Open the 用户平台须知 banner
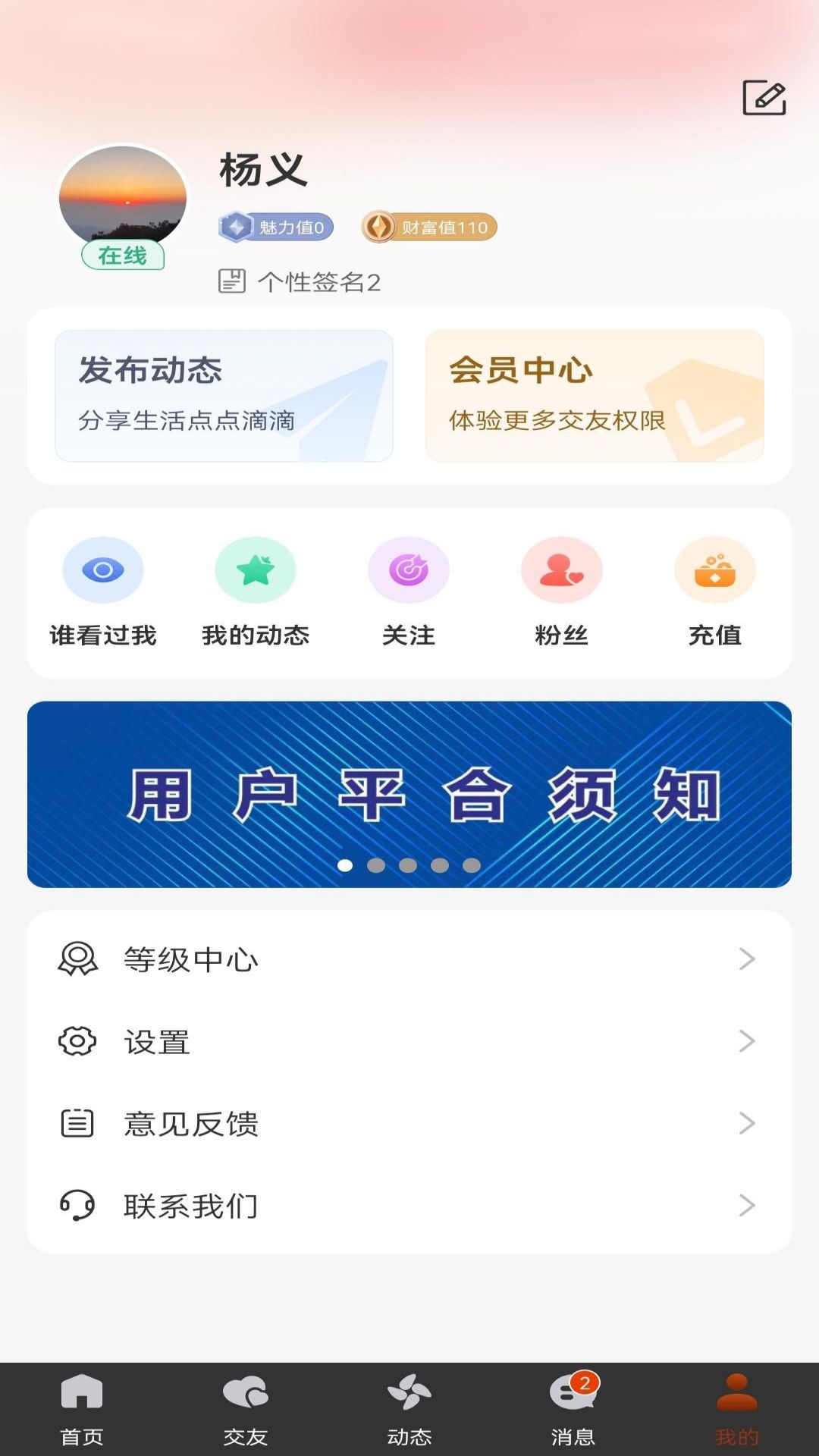 click(x=409, y=794)
